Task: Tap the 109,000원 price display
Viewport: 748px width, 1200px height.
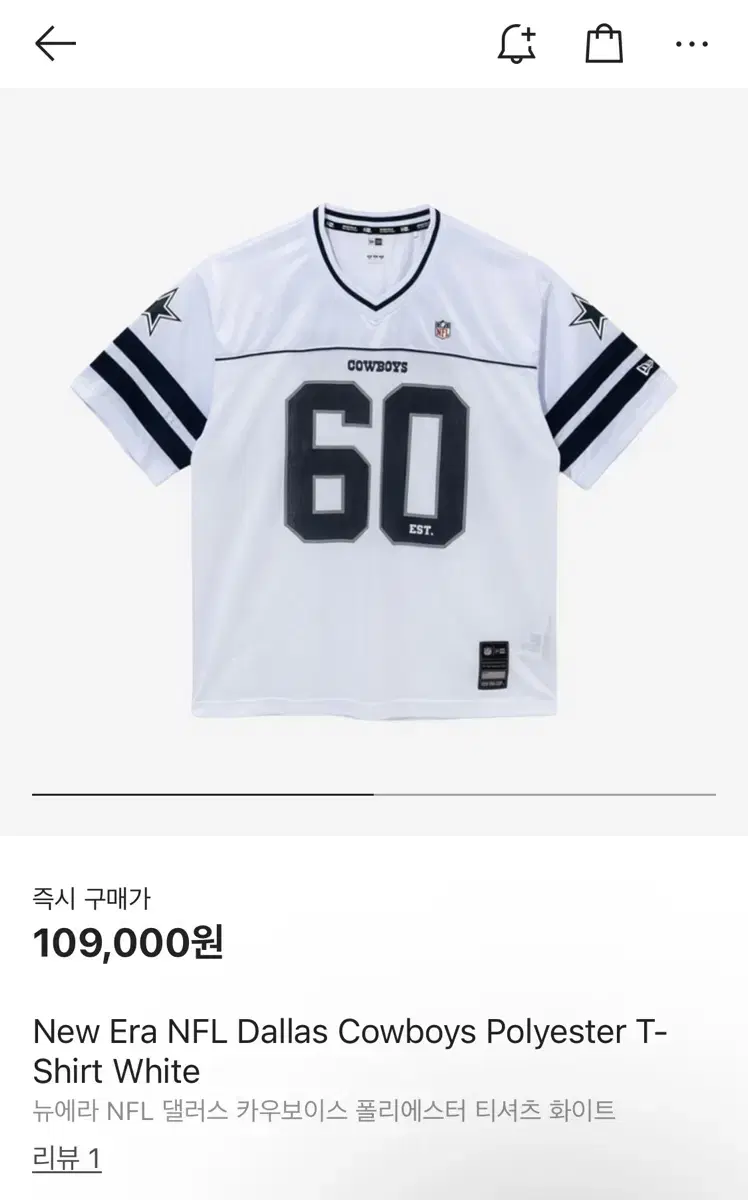Action: (130, 944)
